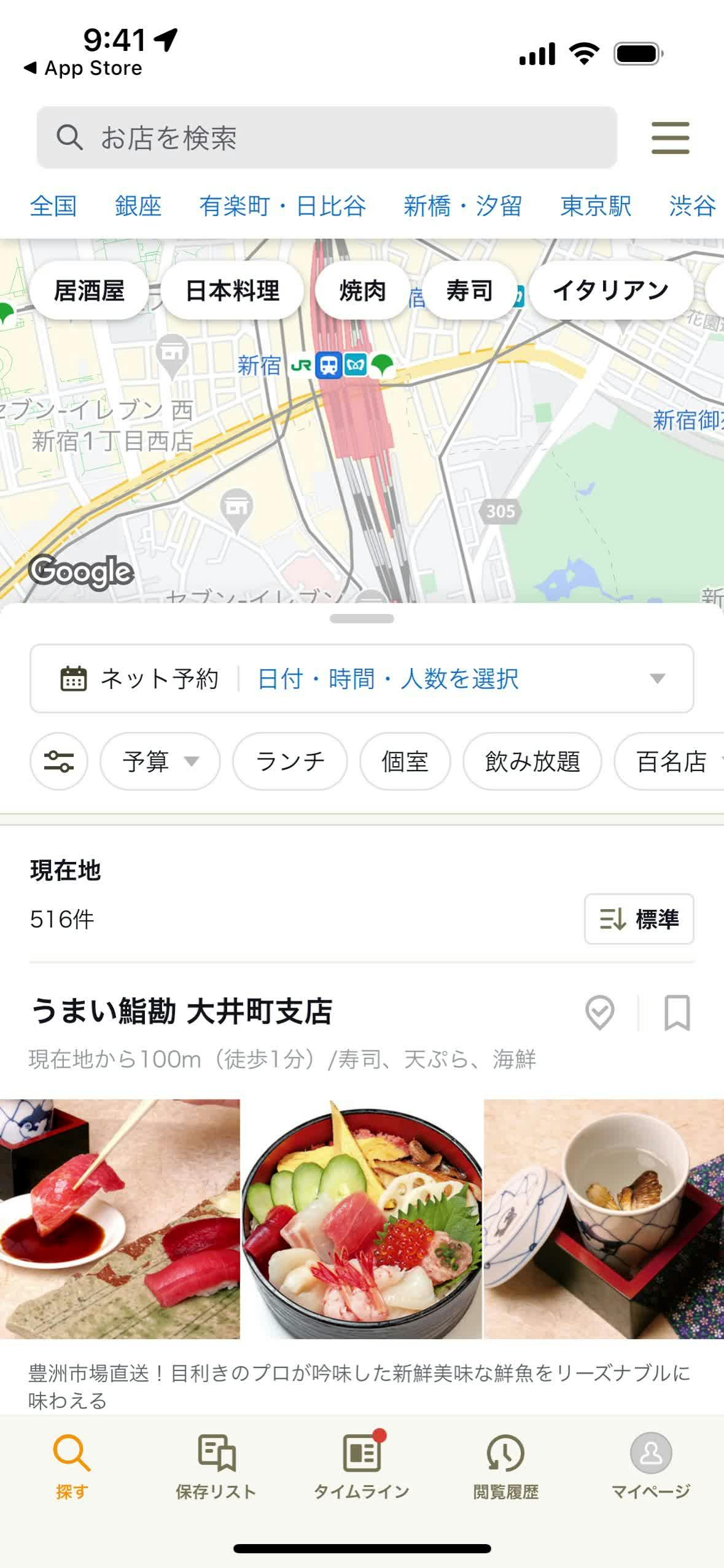Image resolution: width=724 pixels, height=1568 pixels.
Task: Expand the ネット予約 date and time picker
Action: (362, 678)
